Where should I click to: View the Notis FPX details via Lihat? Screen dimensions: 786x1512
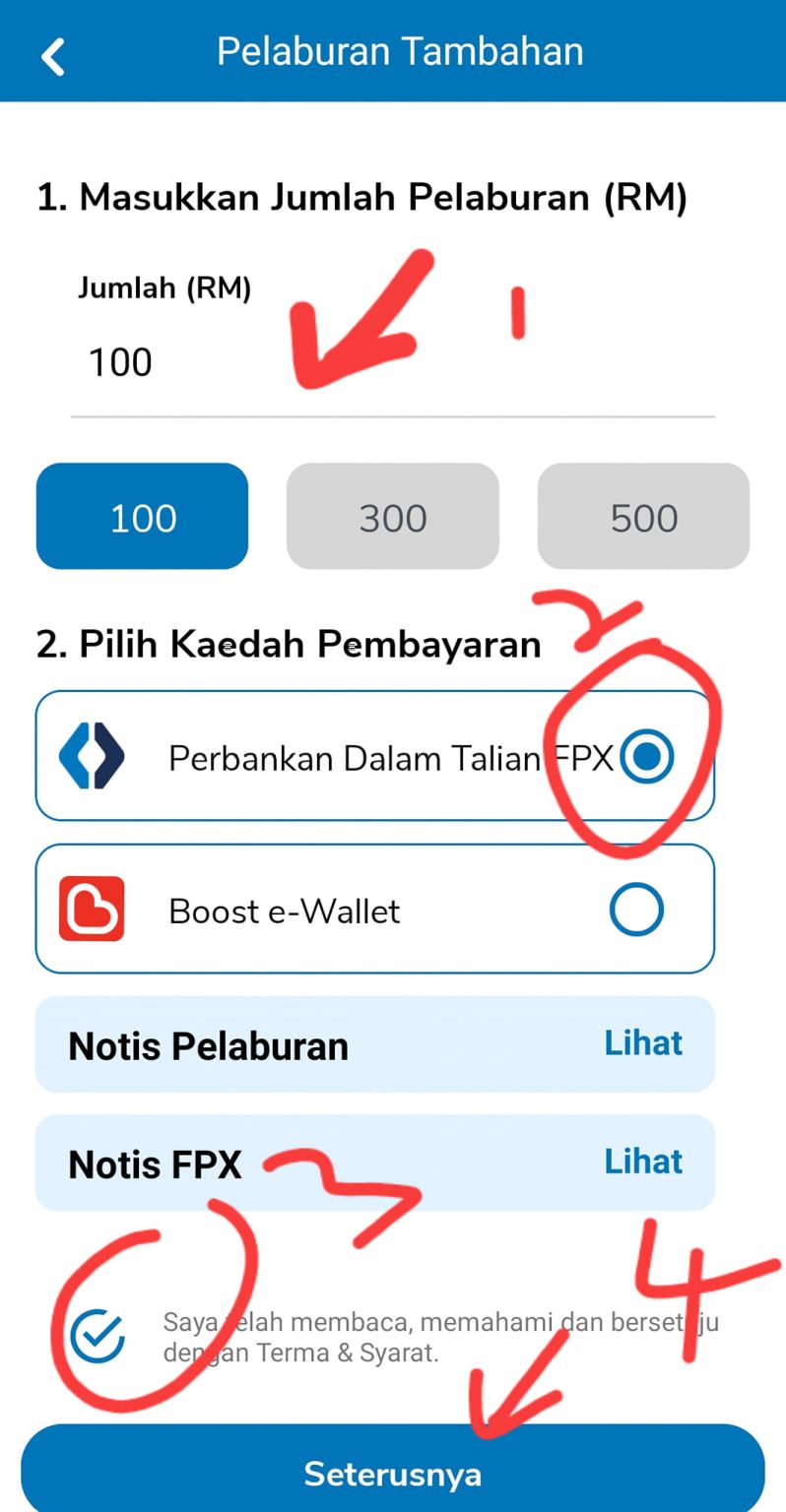643,1162
